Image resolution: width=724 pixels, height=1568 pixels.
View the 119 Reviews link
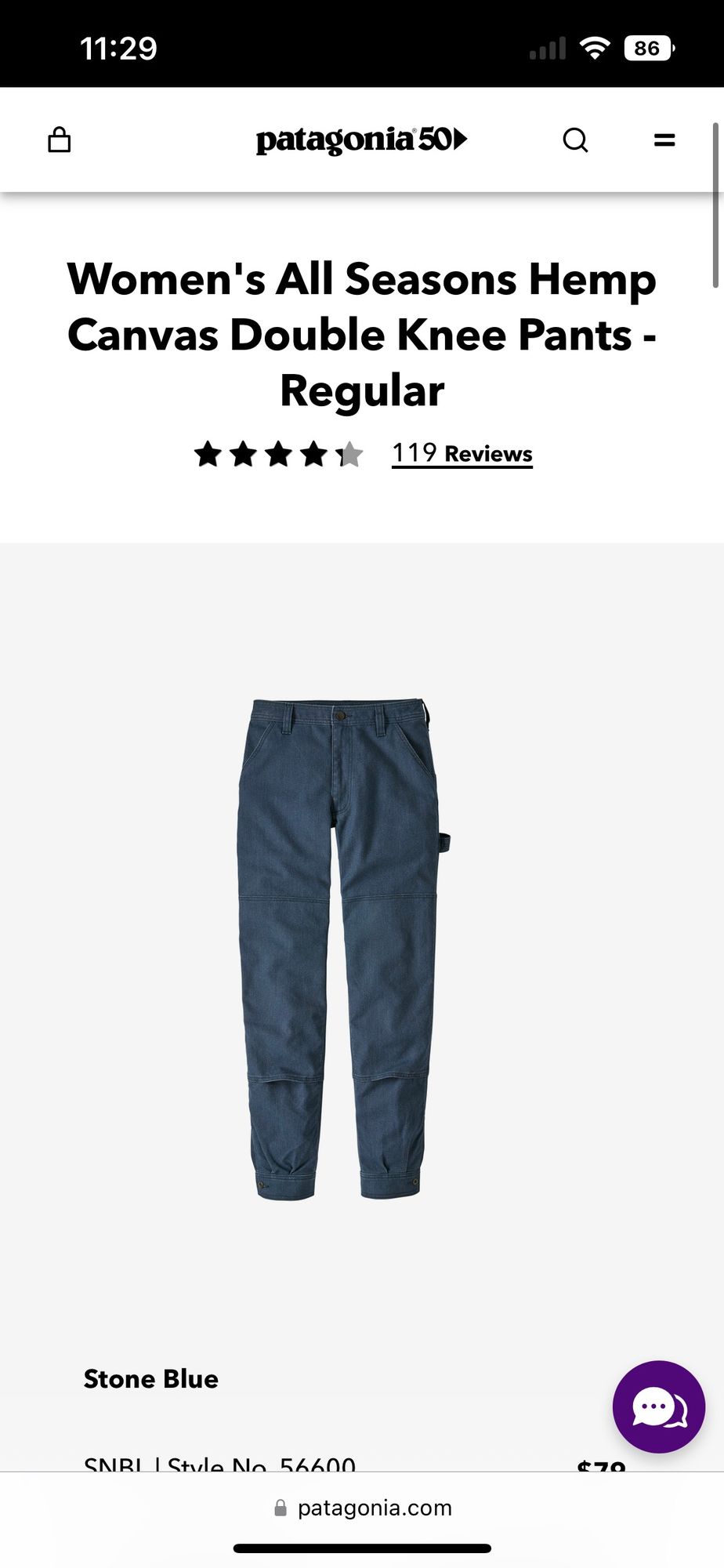click(462, 454)
